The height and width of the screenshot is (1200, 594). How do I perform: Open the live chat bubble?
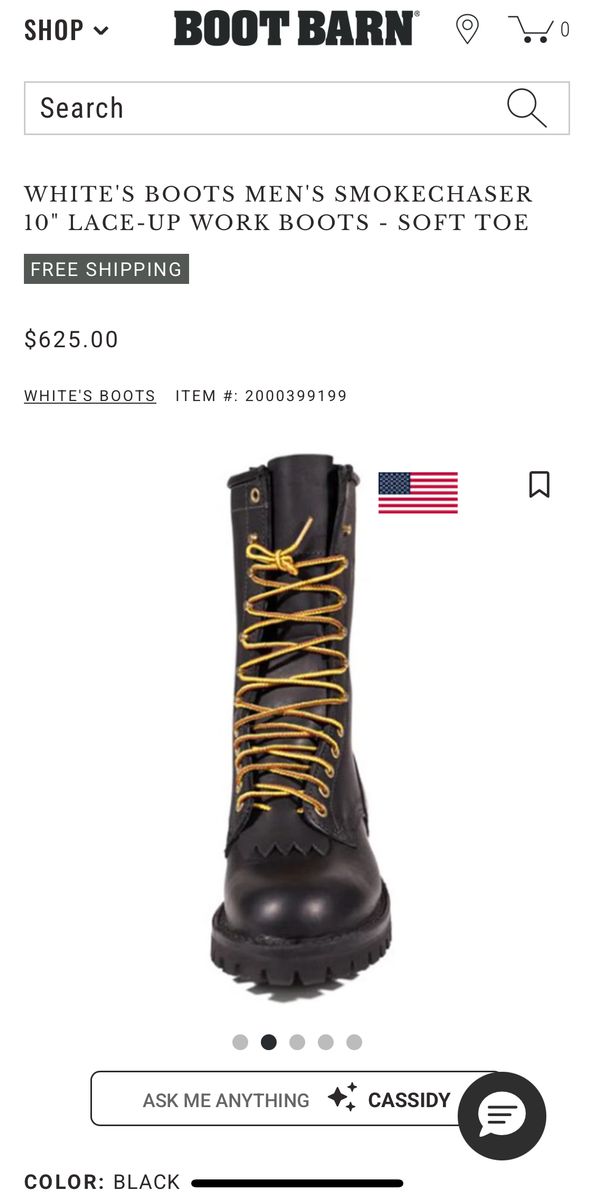(502, 1116)
